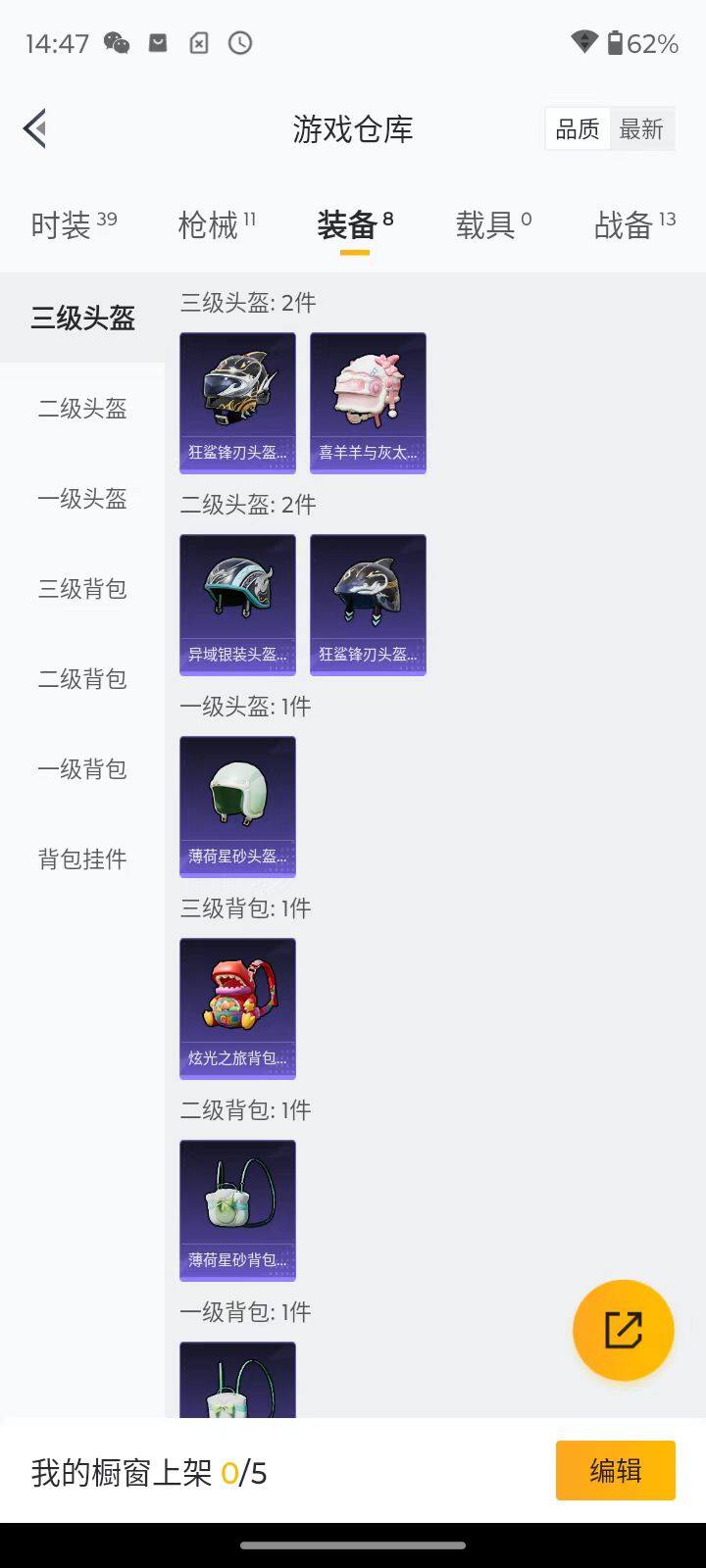
Task: View the 薄荷星砂头盔 item
Action: pos(237,807)
